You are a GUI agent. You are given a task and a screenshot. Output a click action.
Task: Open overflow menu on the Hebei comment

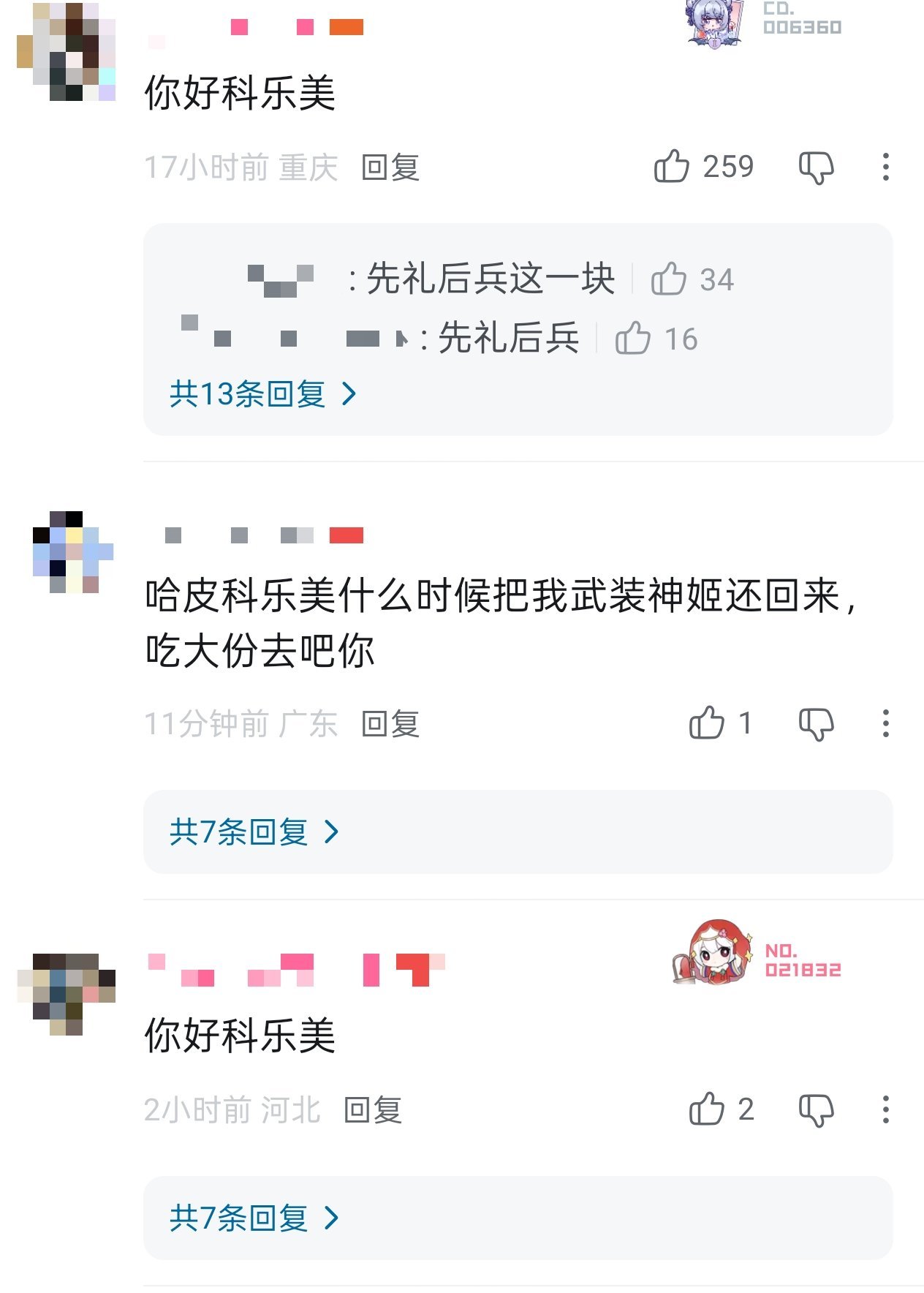coord(885,1109)
